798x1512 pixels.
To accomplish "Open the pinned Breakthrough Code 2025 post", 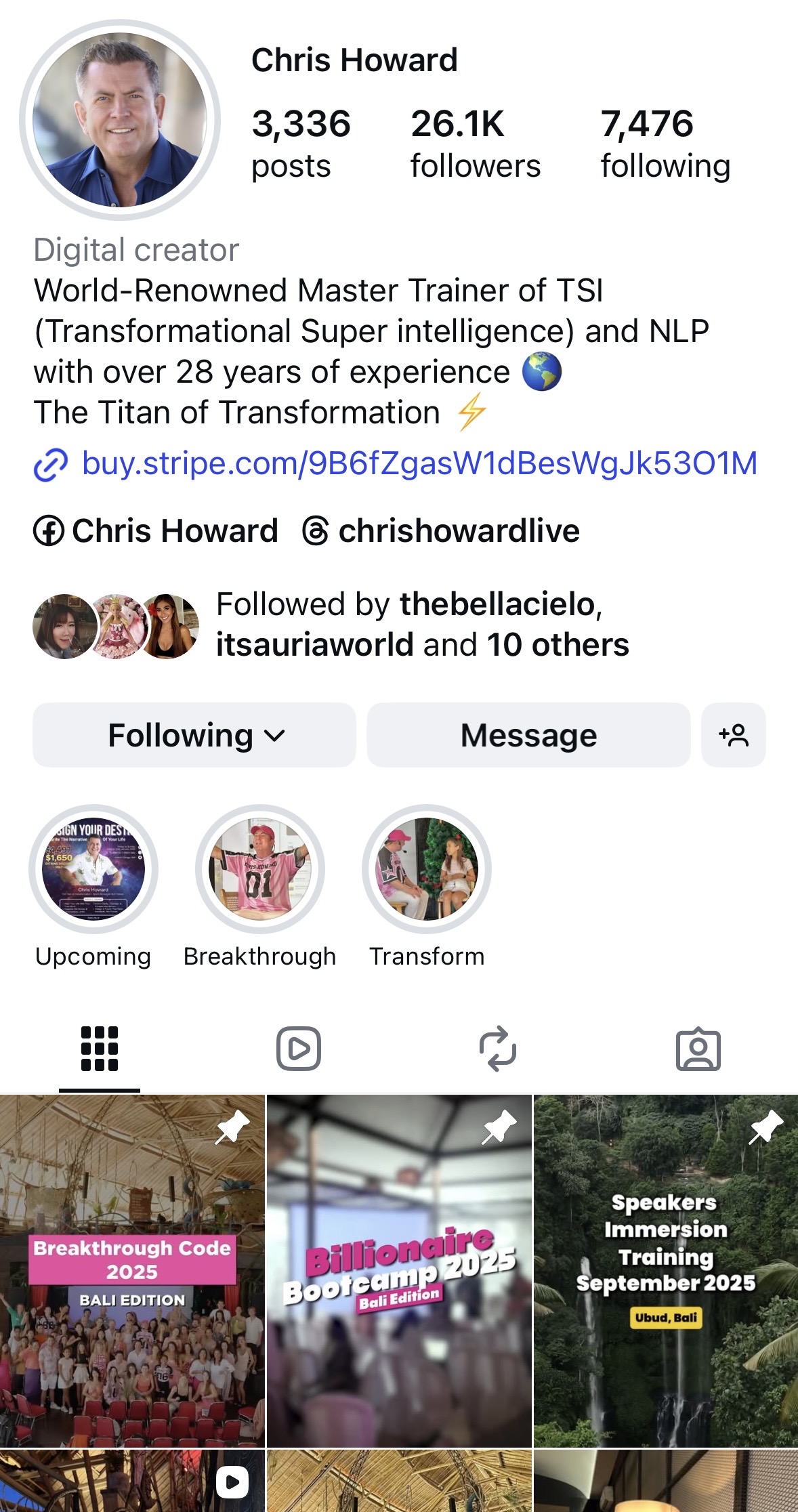I will click(x=132, y=1271).
